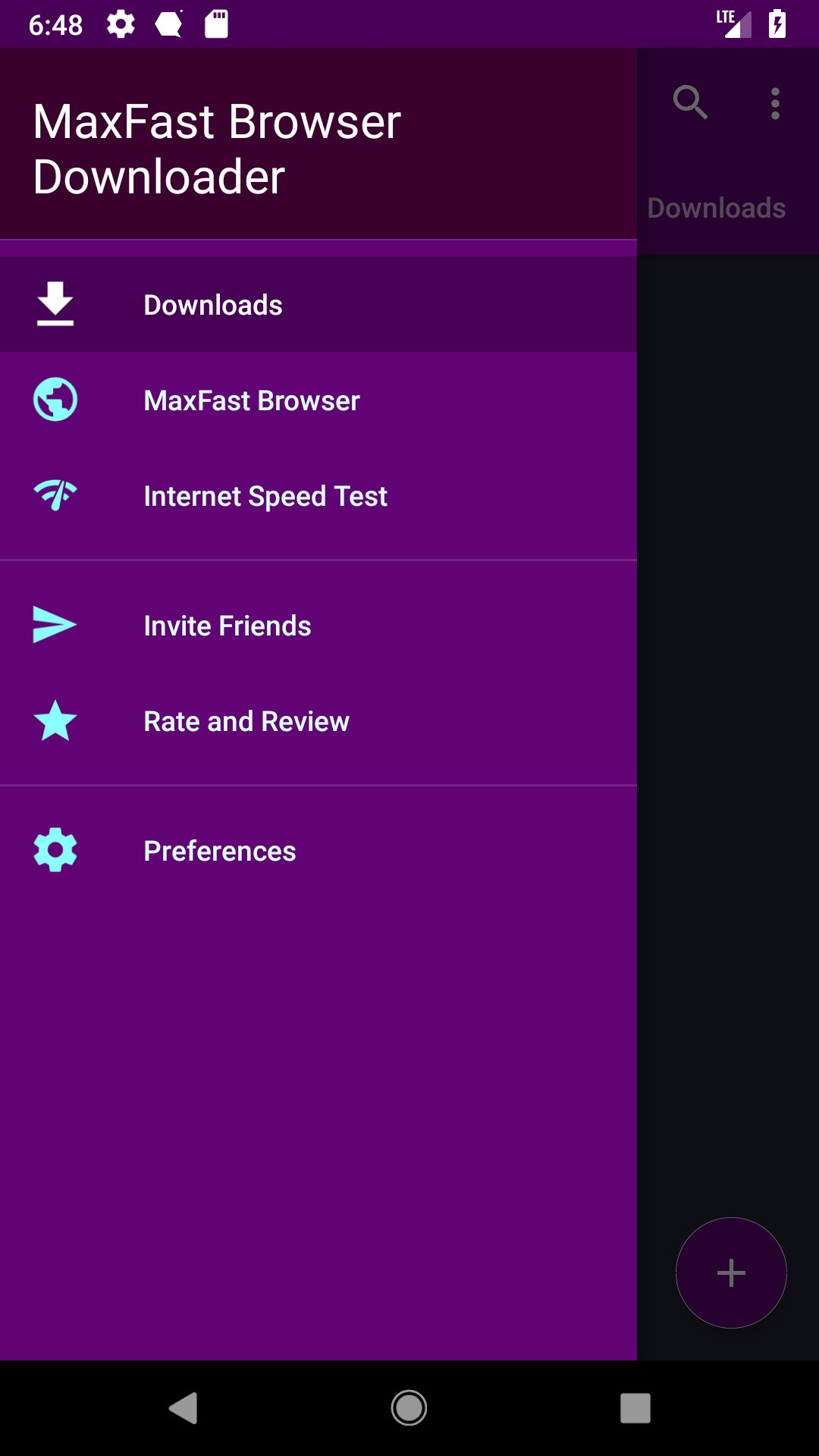Viewport: 819px width, 1456px height.
Task: Select Downloads from the navigation drawer
Action: (x=213, y=304)
